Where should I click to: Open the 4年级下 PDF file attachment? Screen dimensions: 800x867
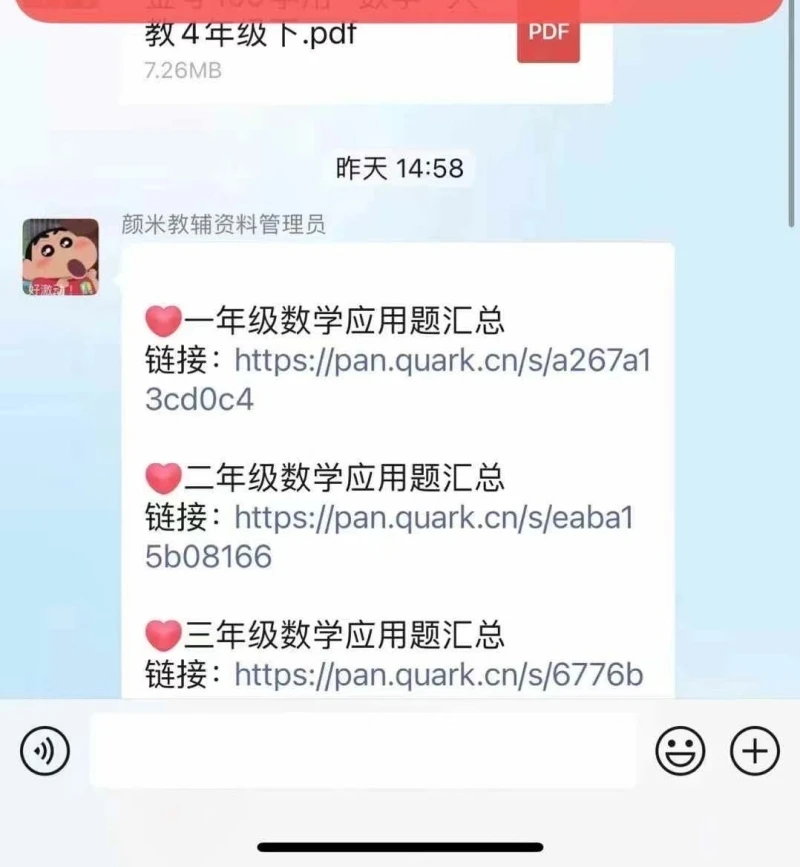coord(366,50)
